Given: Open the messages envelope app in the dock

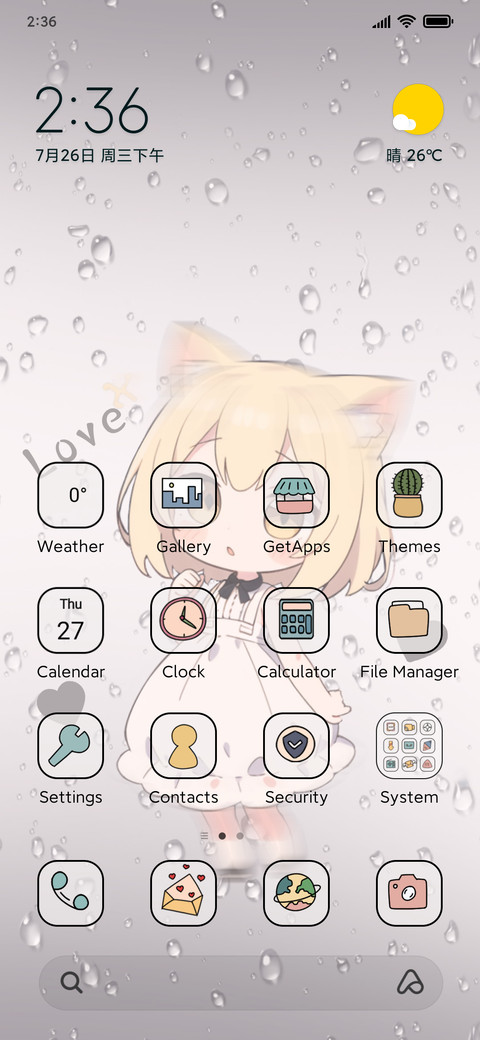Looking at the screenshot, I should click(184, 893).
